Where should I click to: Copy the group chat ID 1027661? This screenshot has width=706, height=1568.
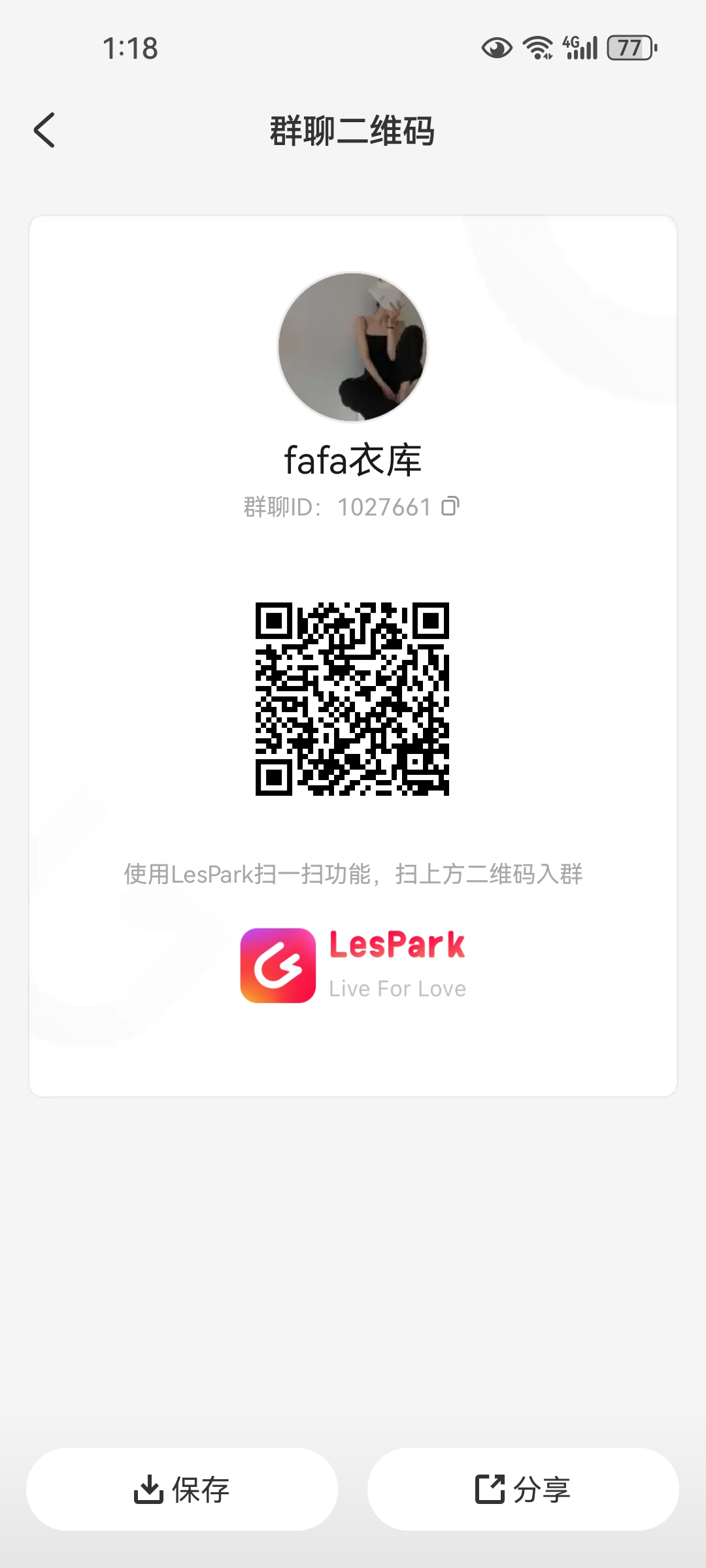[x=450, y=506]
